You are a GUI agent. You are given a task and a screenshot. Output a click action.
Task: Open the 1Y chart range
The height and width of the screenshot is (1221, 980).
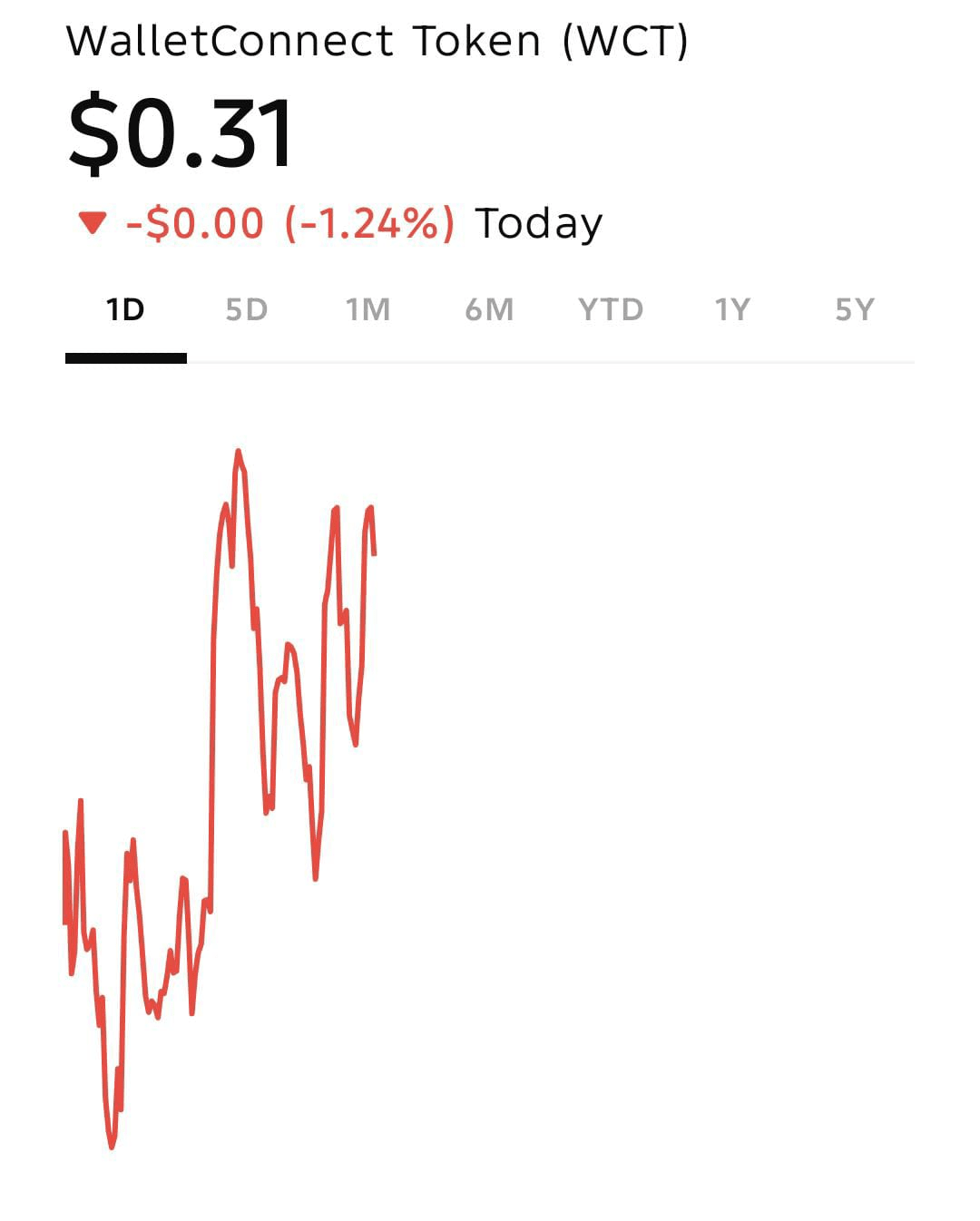point(732,310)
